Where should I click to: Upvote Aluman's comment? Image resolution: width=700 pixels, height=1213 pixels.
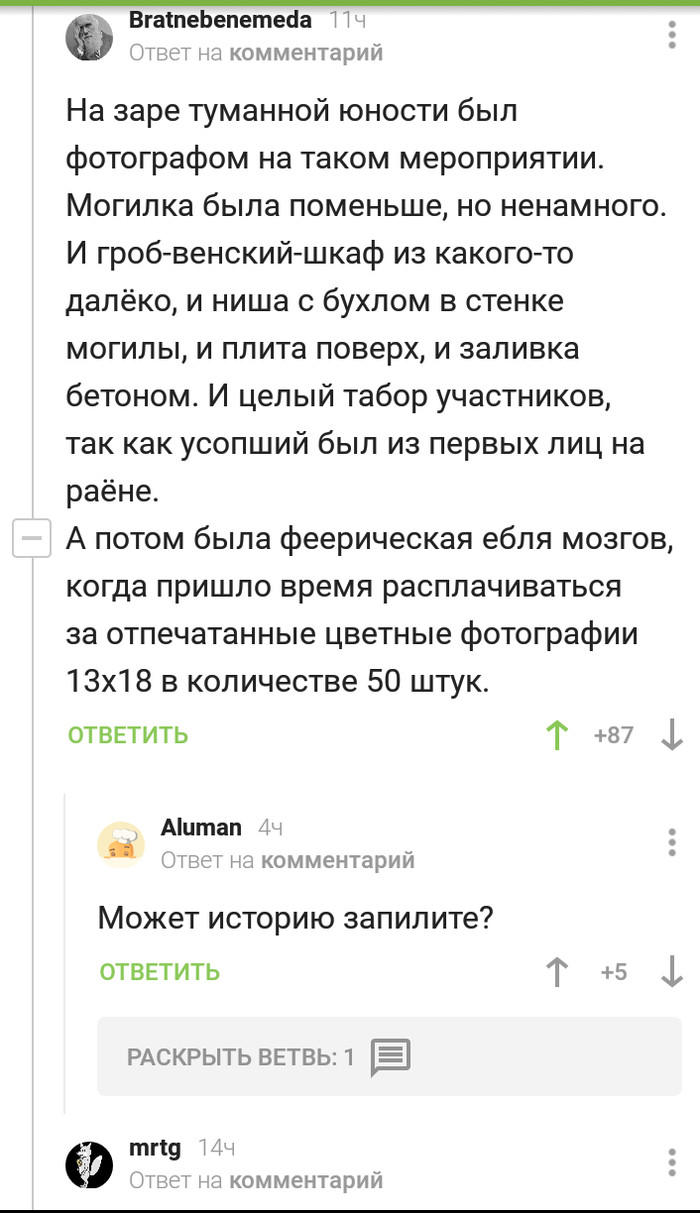[556, 972]
